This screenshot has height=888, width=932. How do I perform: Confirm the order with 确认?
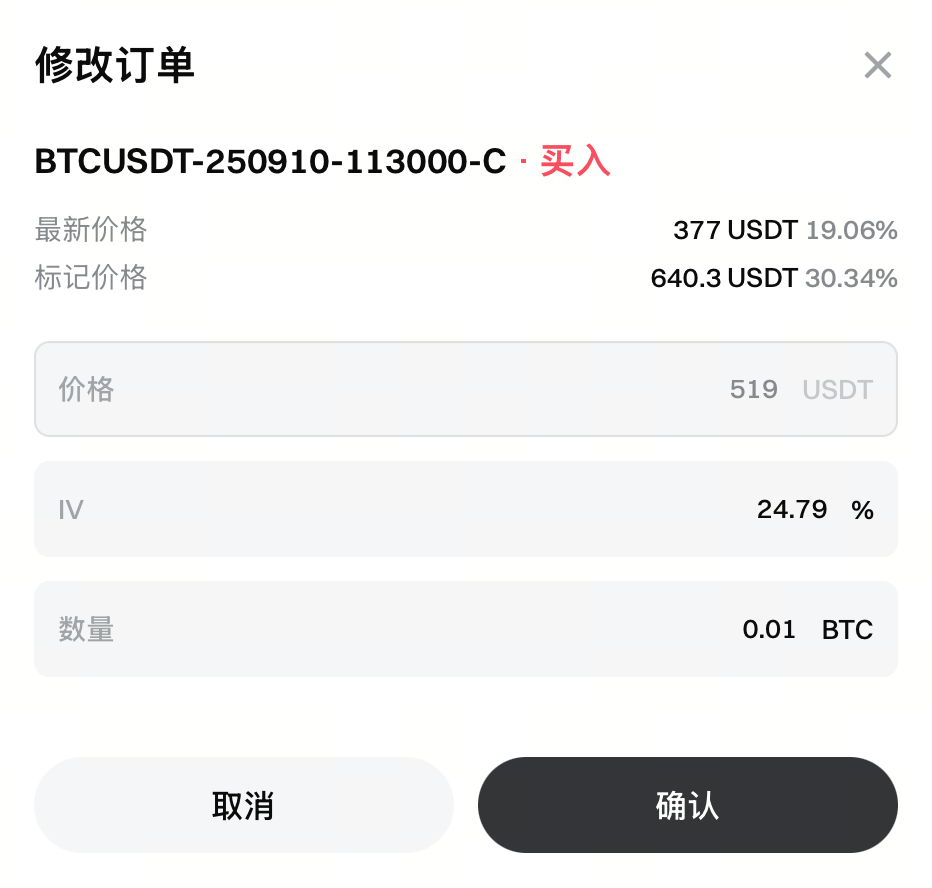tap(687, 805)
